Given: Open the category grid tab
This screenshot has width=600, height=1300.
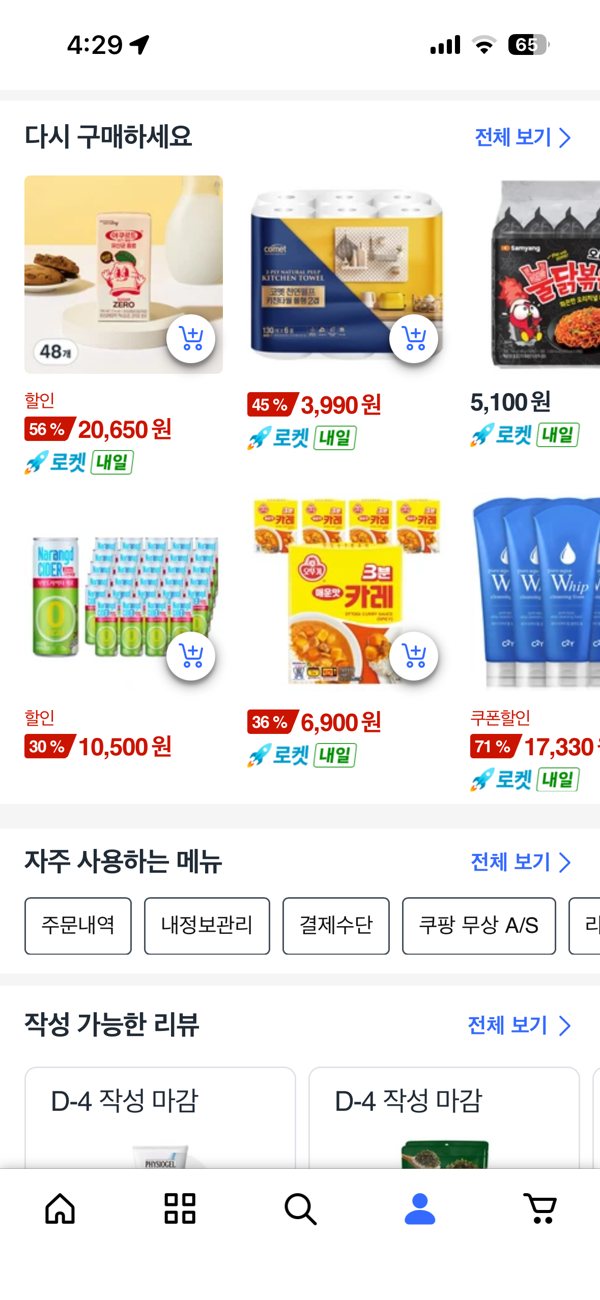Looking at the screenshot, I should coord(180,1209).
